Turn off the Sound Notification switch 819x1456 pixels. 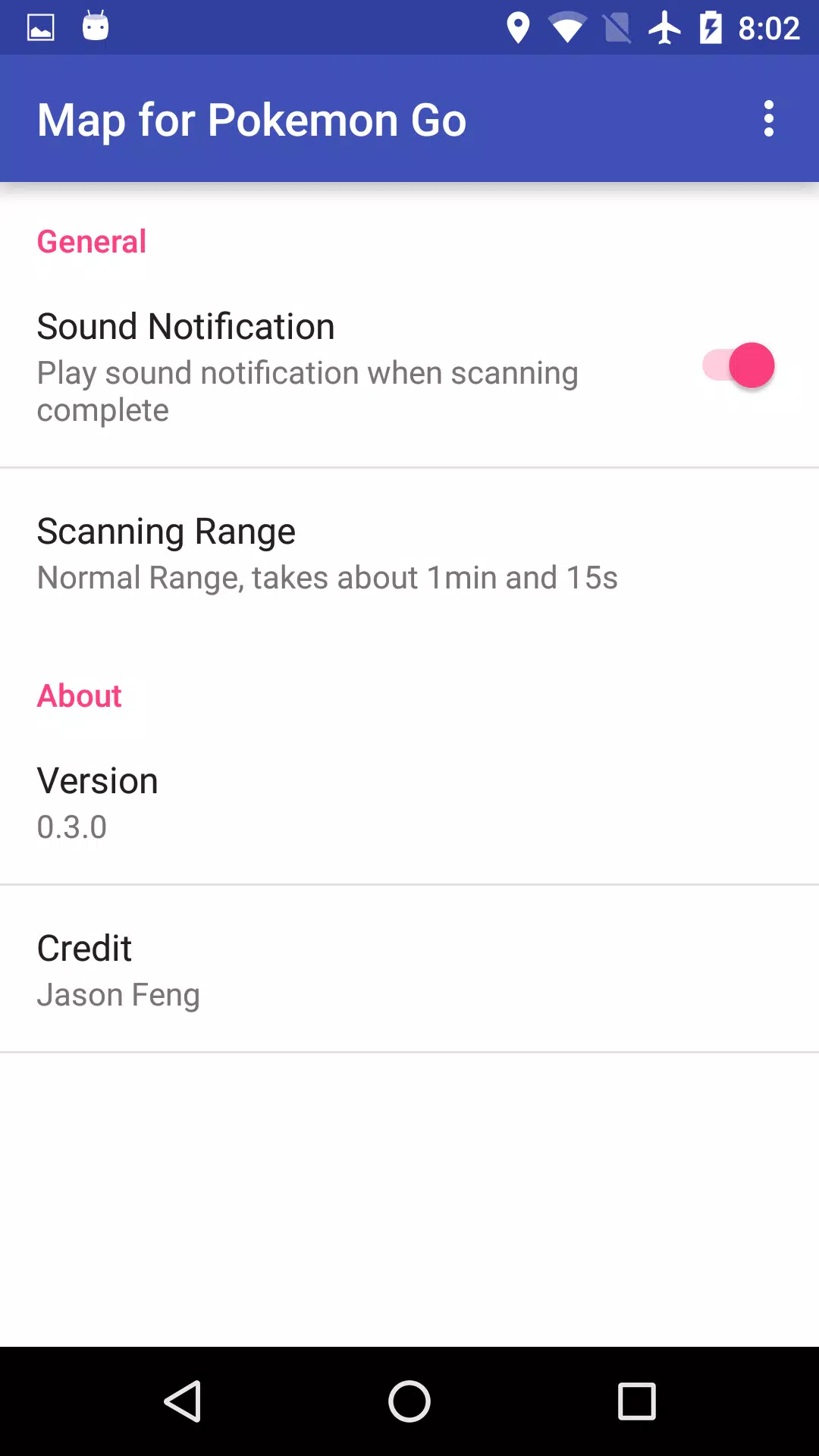coord(738,366)
